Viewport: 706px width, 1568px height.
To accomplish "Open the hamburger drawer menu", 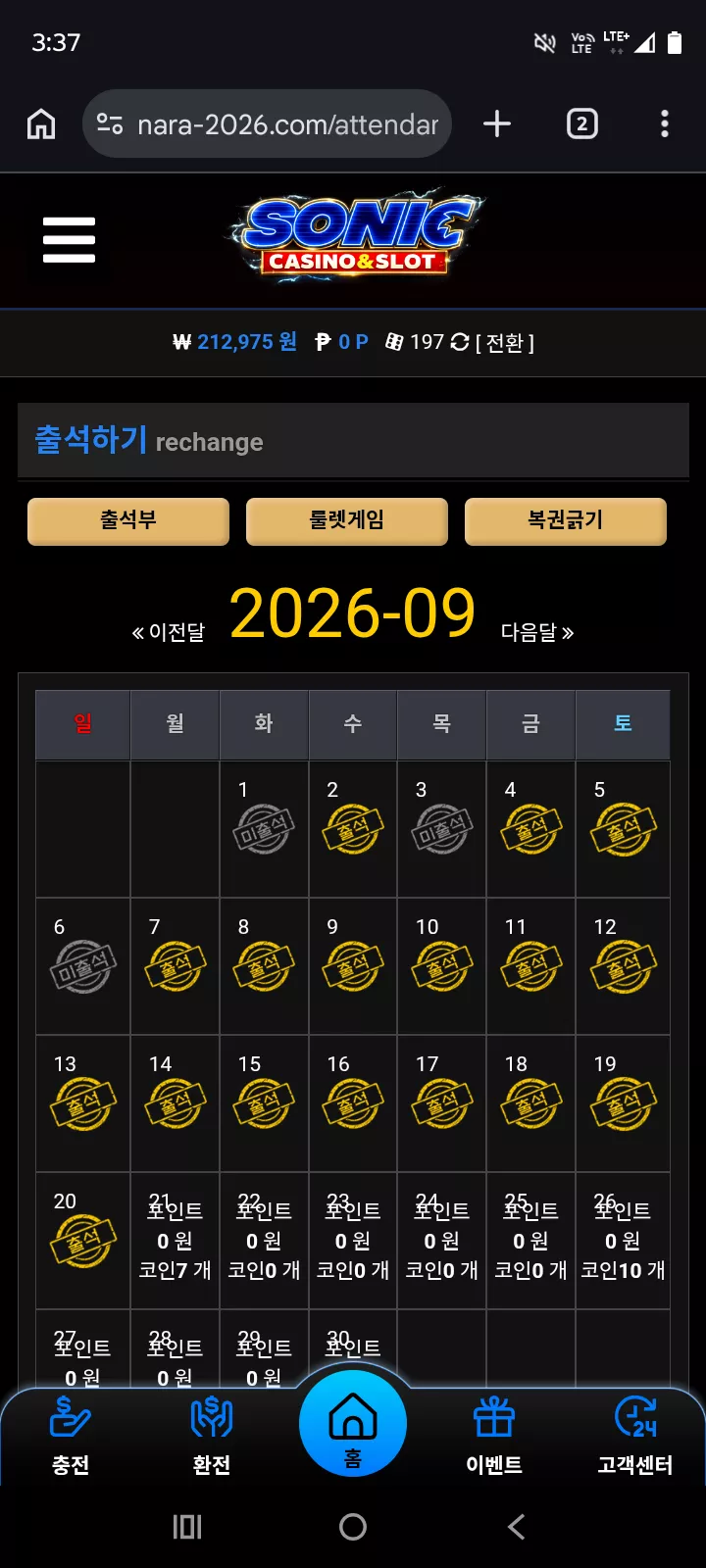I will 69,240.
